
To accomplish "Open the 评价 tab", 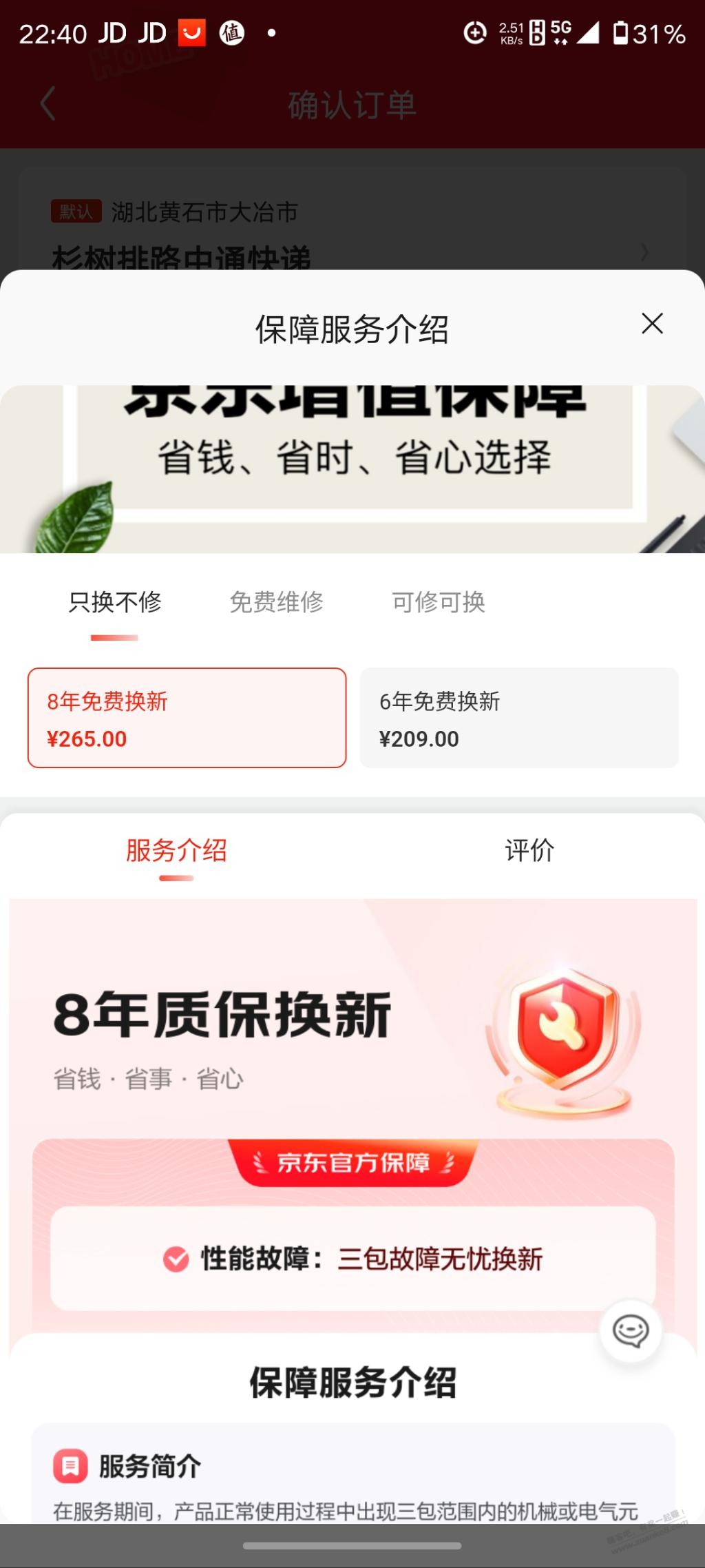I will coord(529,850).
